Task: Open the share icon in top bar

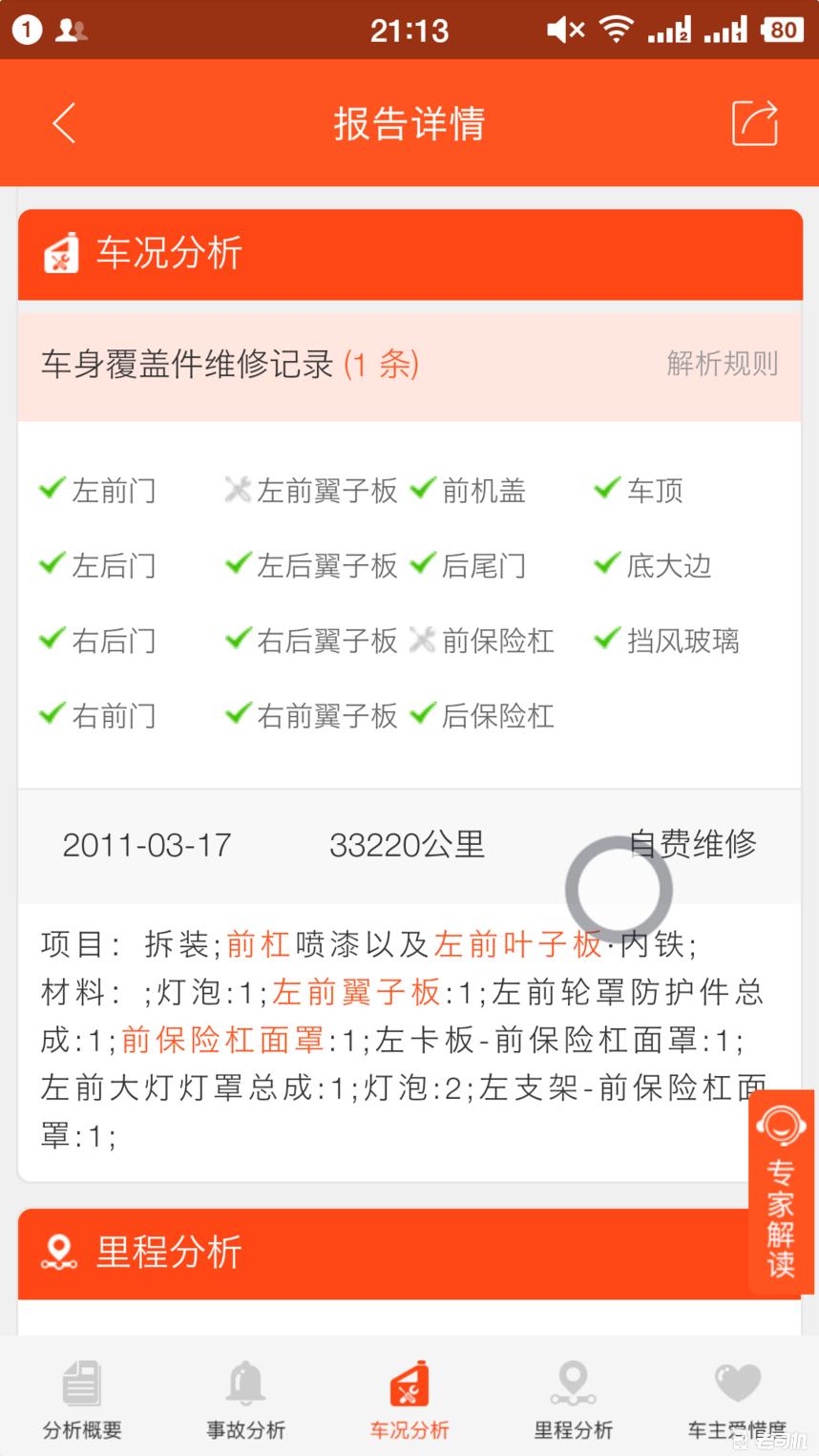Action: (753, 123)
